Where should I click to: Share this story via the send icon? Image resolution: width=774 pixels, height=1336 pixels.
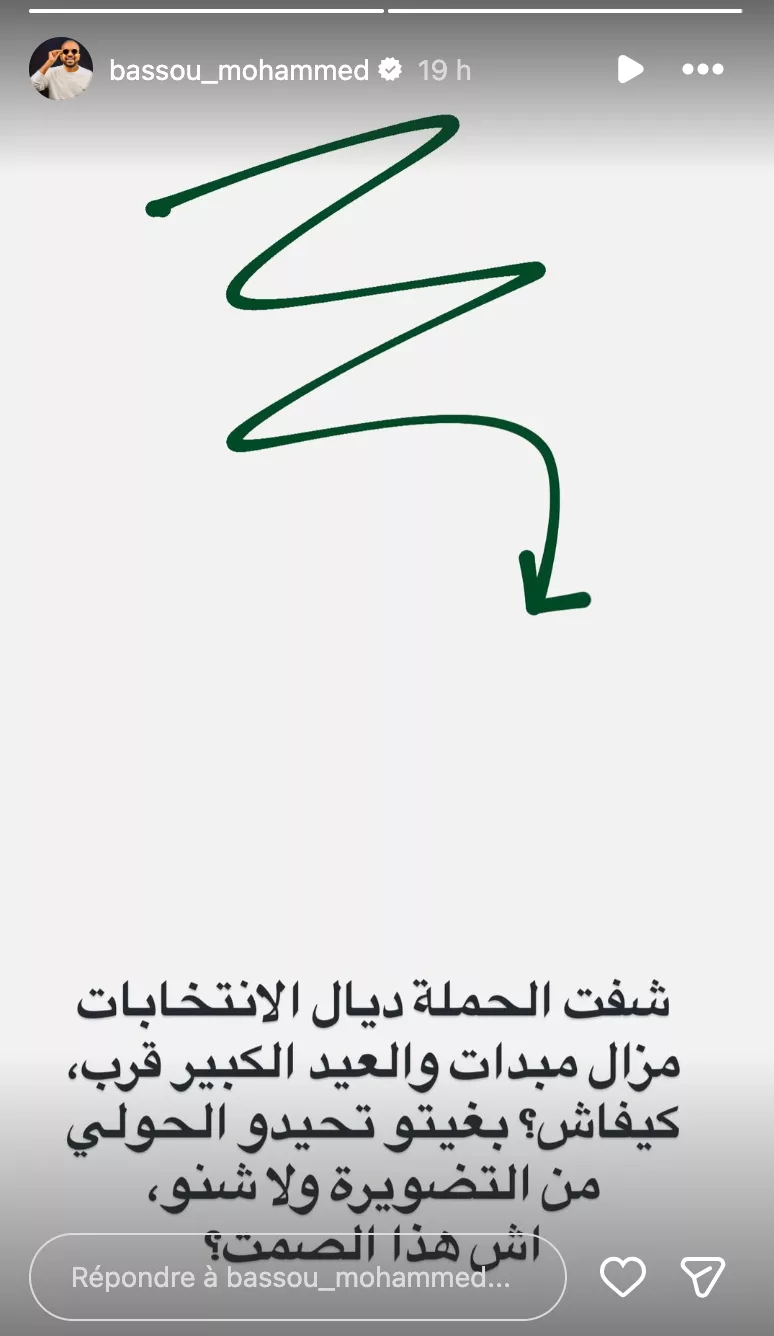(702, 1277)
